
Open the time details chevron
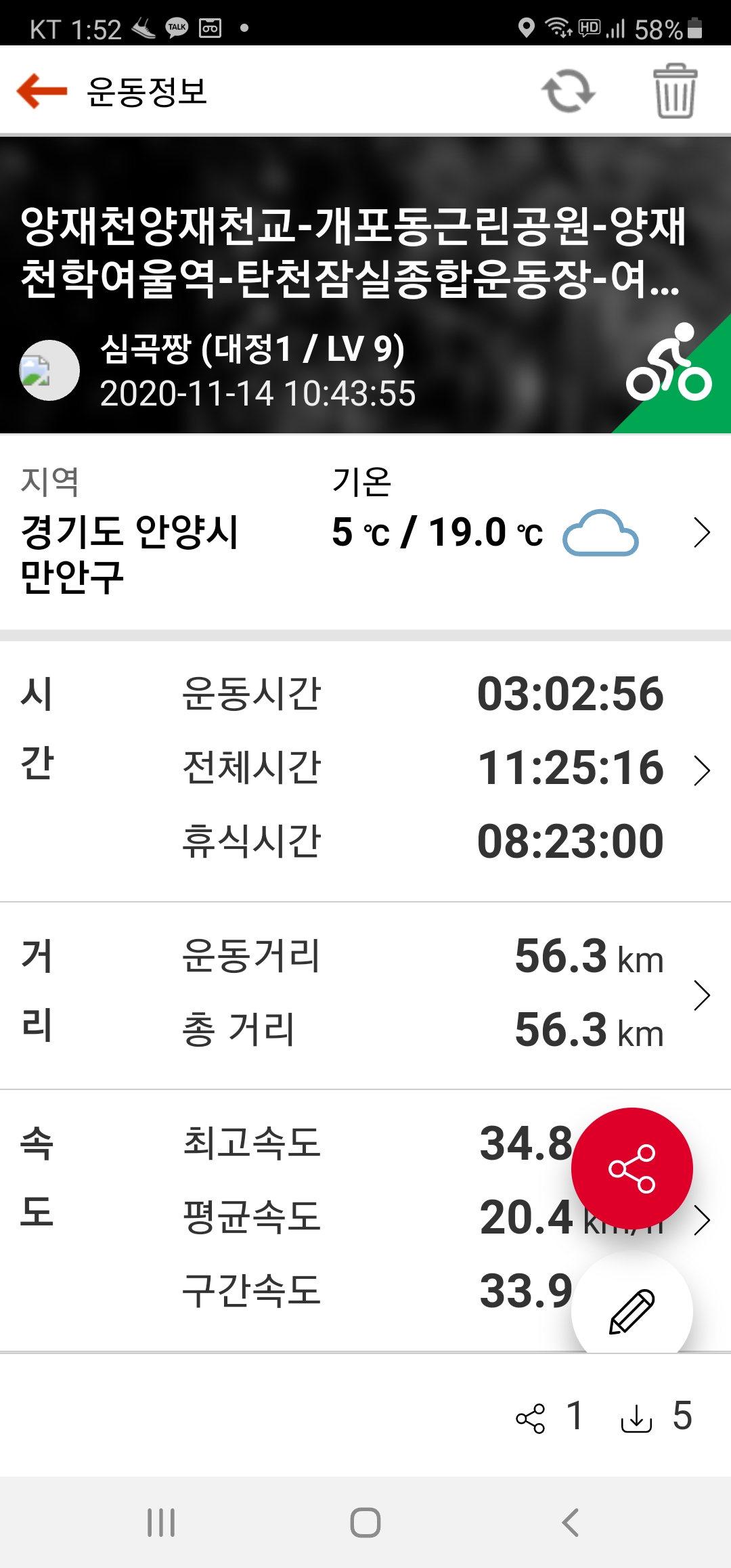click(702, 770)
